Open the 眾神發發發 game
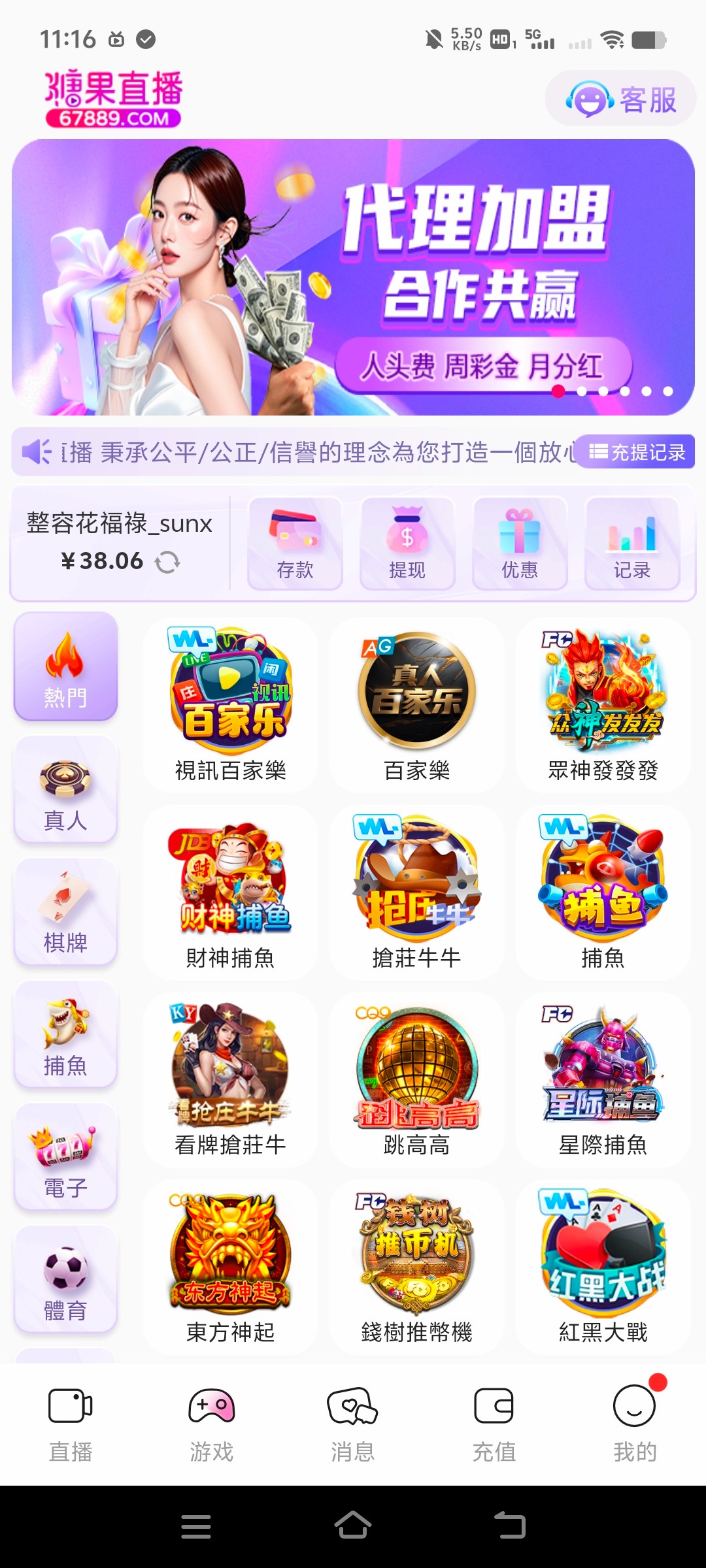This screenshot has width=706, height=1568. click(603, 706)
